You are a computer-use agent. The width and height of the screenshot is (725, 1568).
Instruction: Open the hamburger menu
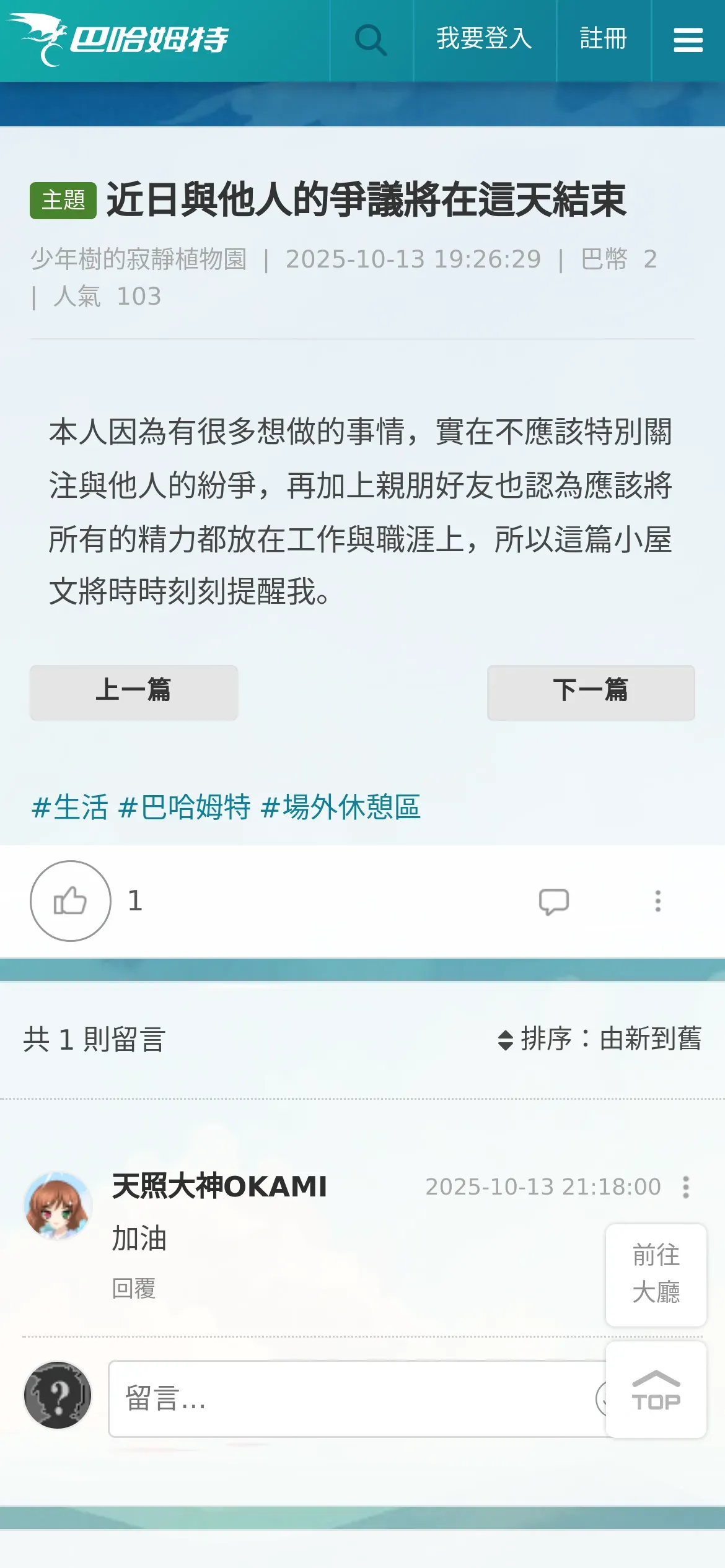688,40
